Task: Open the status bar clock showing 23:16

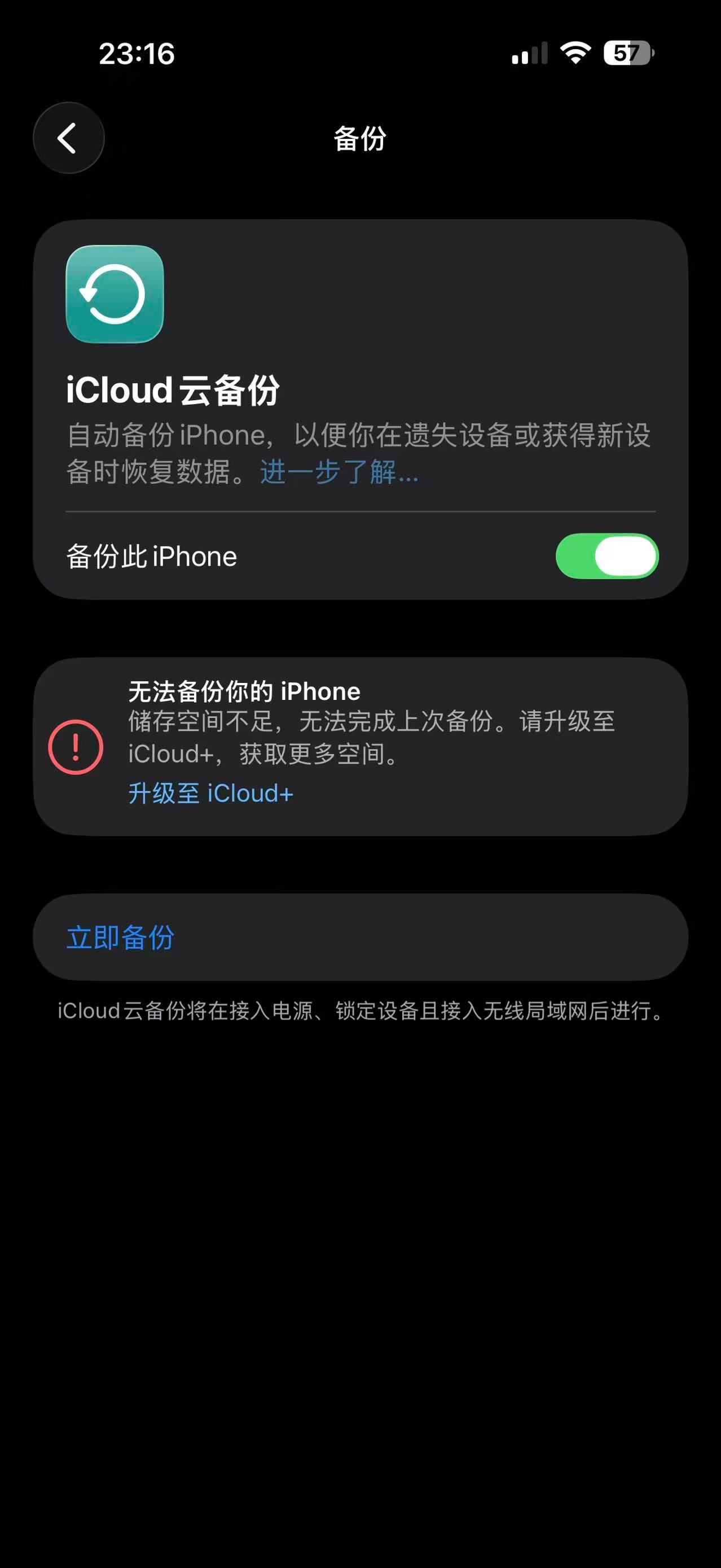Action: (137, 54)
